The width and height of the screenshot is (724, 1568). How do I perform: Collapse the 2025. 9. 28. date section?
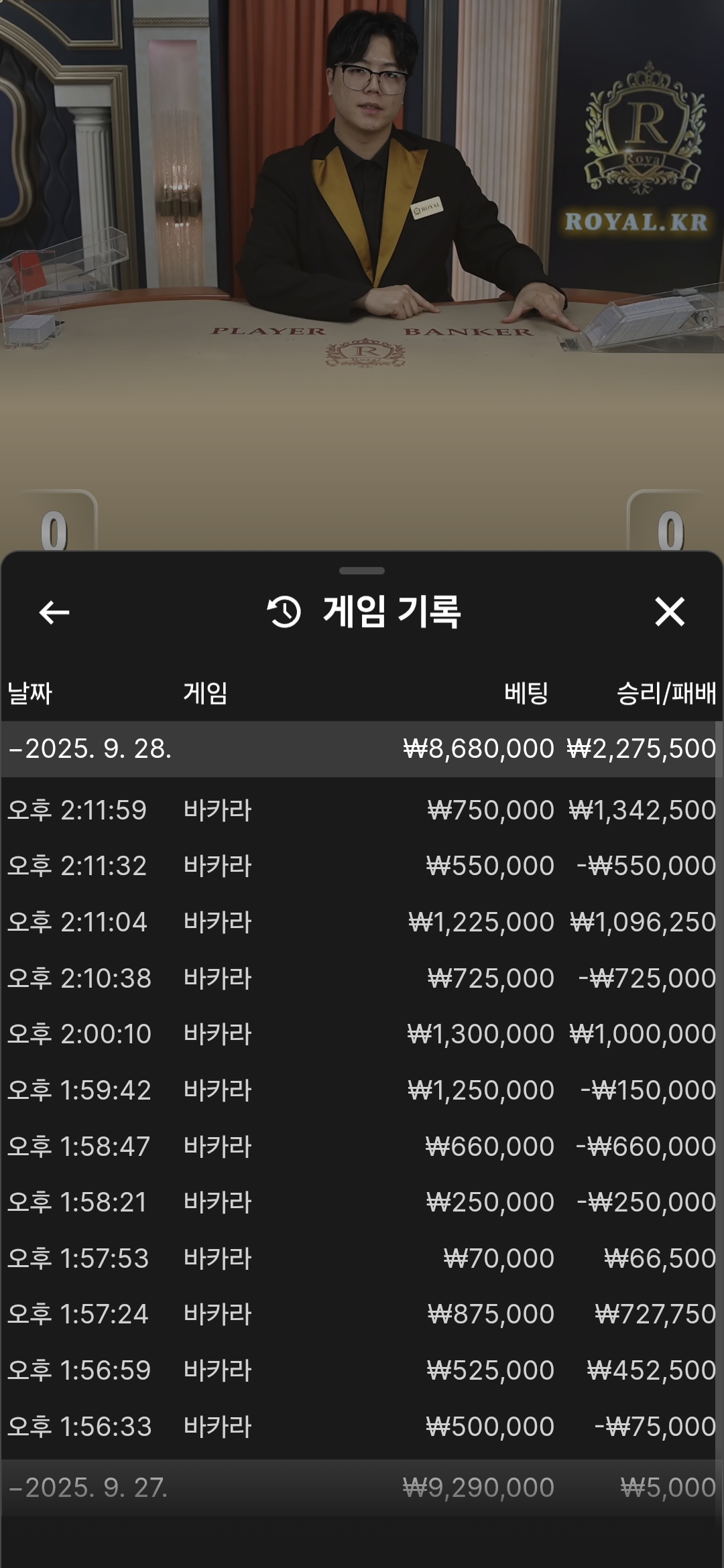[x=362, y=748]
